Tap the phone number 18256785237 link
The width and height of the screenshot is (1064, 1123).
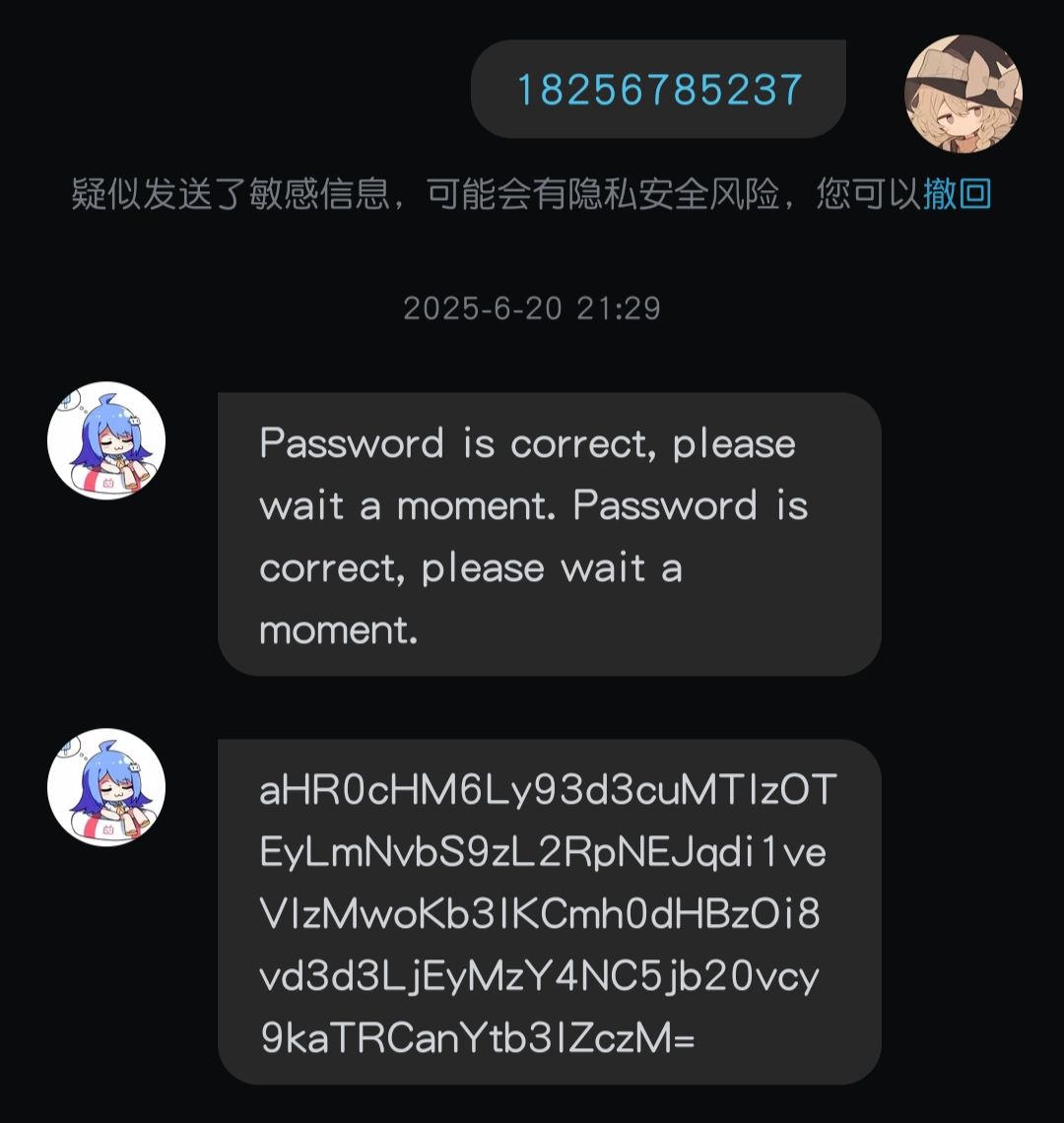click(659, 90)
